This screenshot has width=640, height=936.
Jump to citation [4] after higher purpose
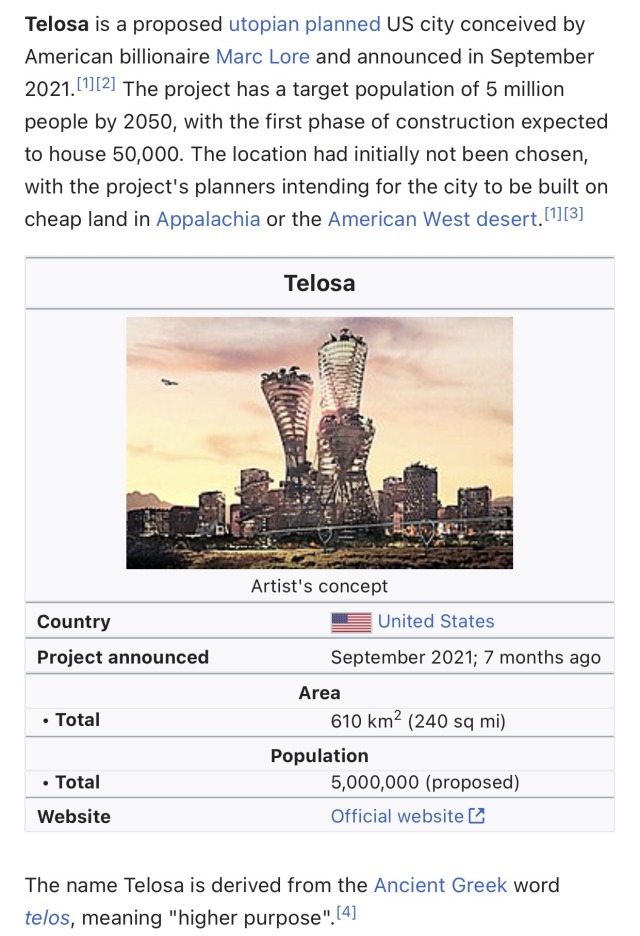pos(346,912)
